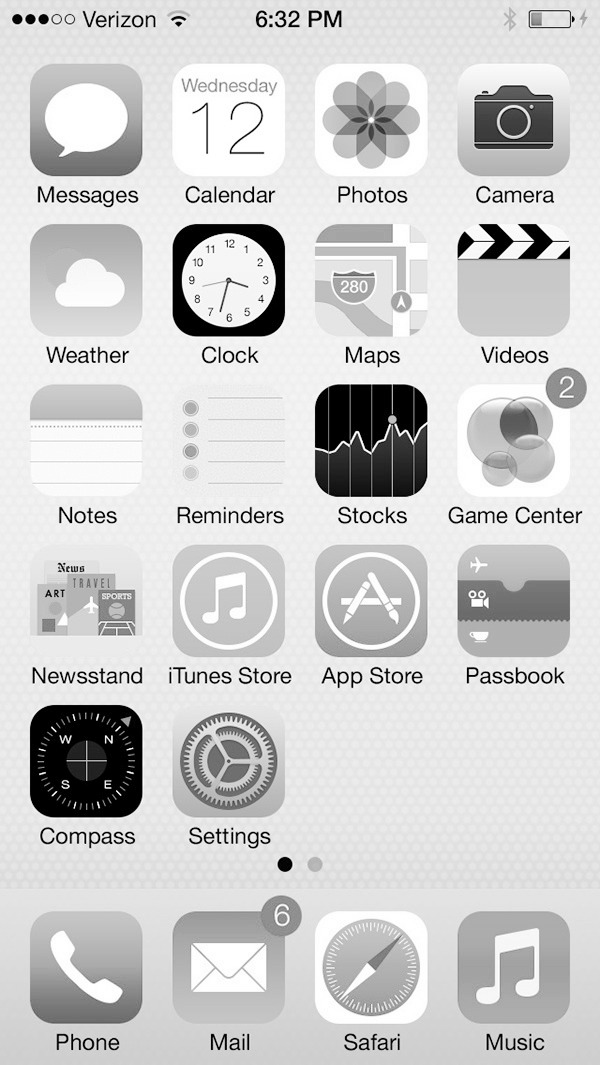
Task: Open the Clock app
Action: (x=229, y=280)
